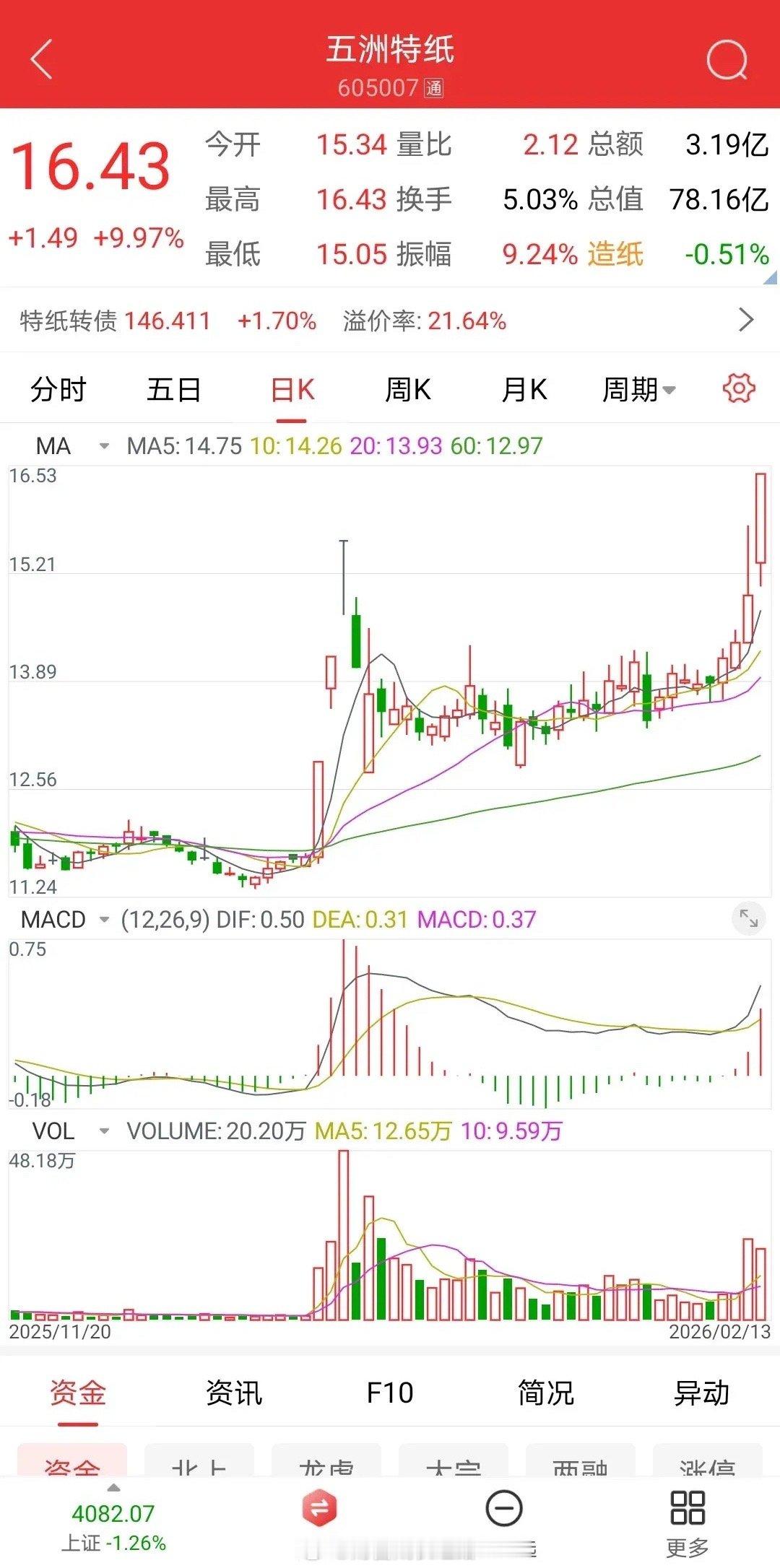
Task: Open the 异动 tab
Action: tap(701, 1393)
